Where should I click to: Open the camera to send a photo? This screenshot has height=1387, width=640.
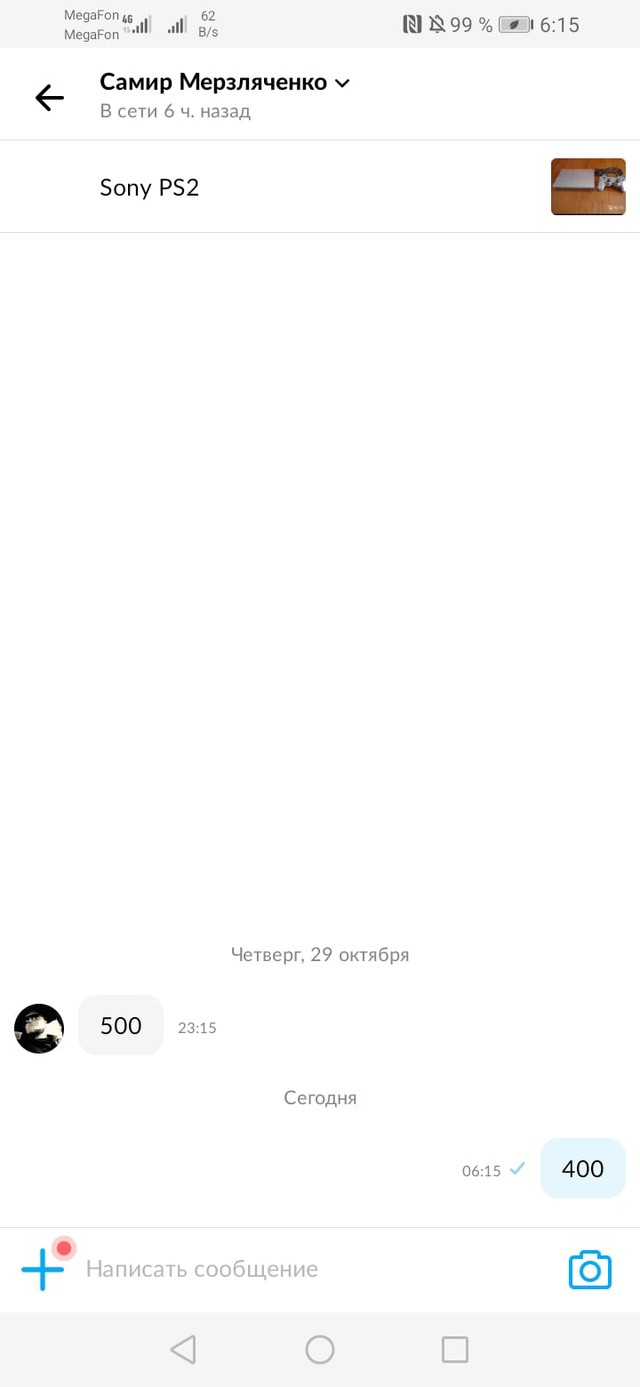(x=590, y=1269)
